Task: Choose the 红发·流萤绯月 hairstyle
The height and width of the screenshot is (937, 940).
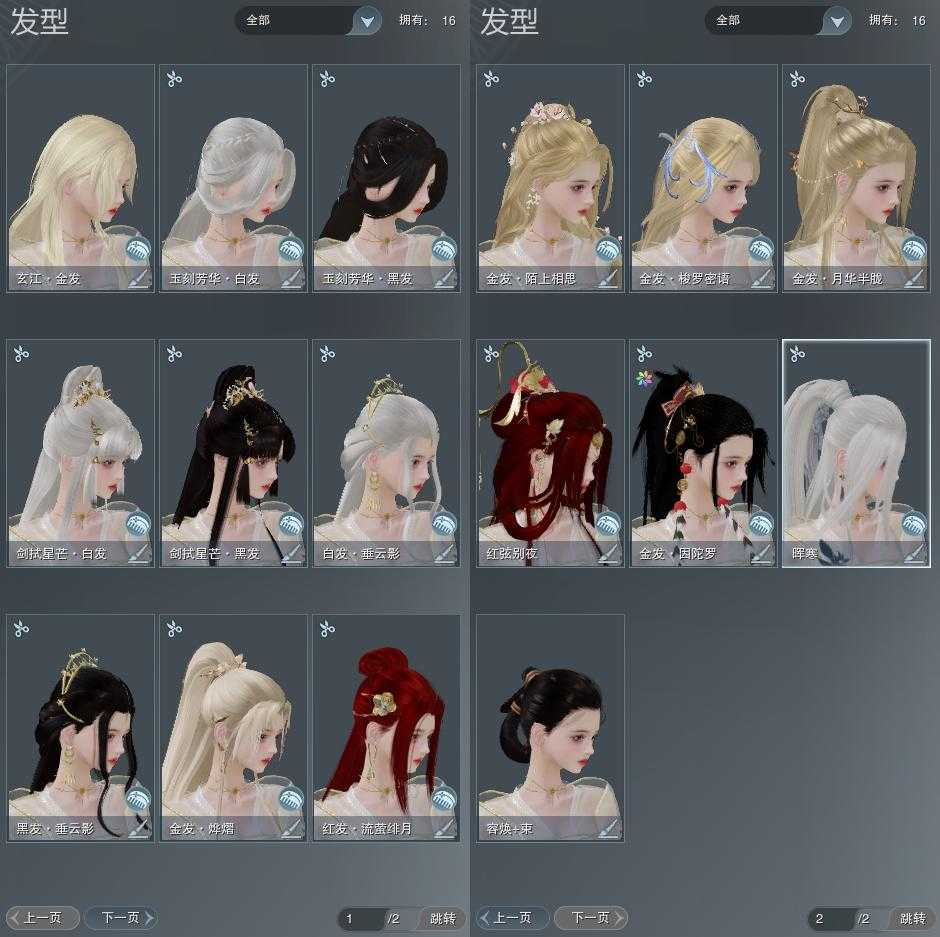Action: [x=387, y=727]
